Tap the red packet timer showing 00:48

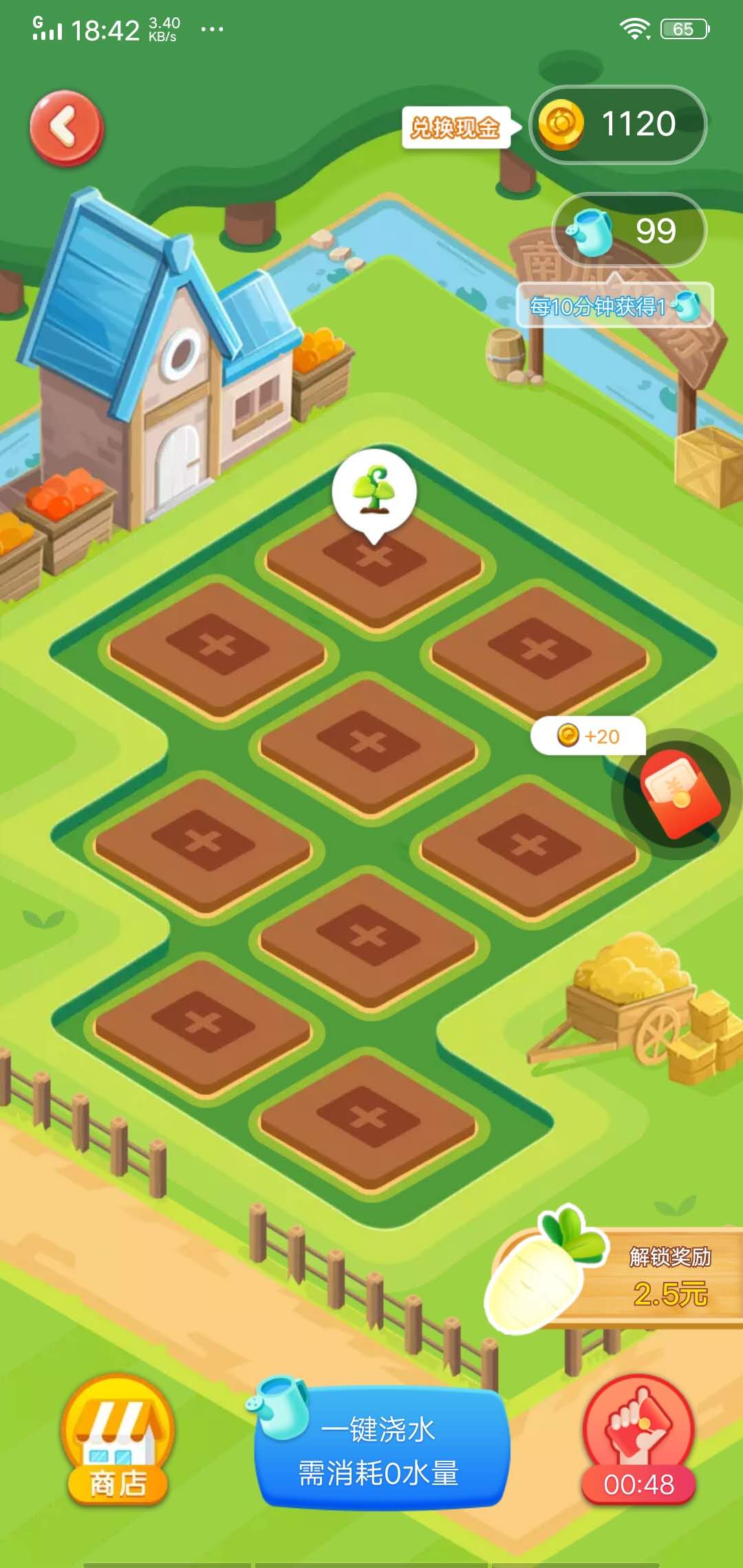click(638, 1441)
